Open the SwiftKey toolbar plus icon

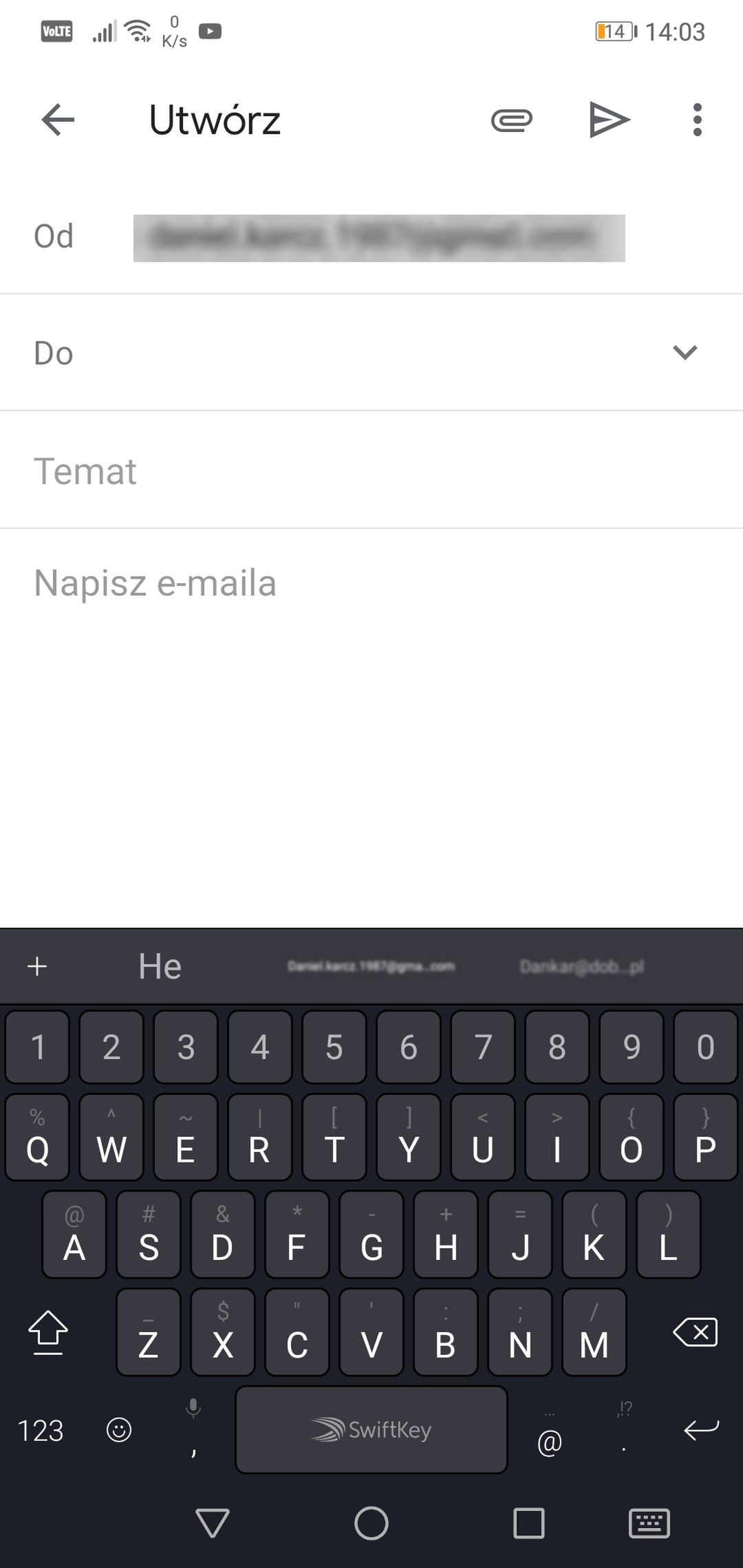coord(37,966)
